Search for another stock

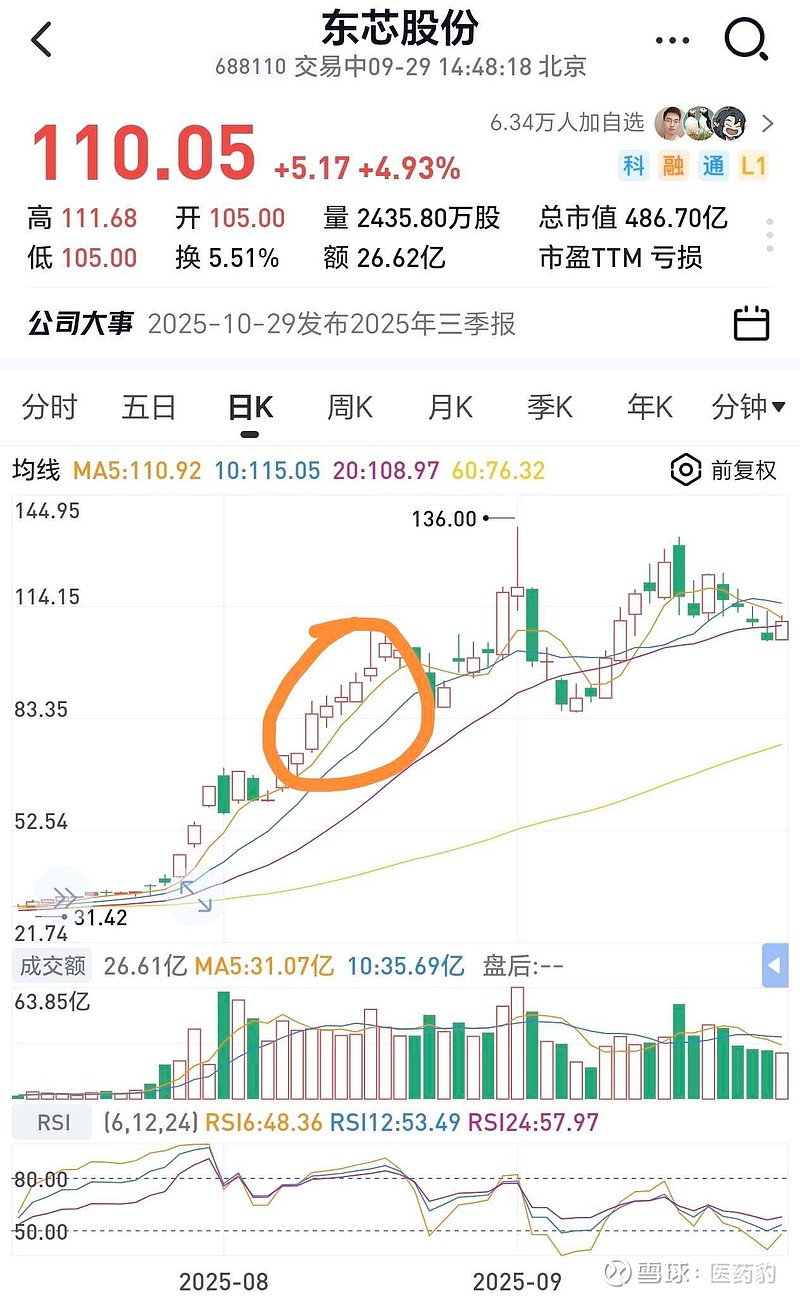tap(745, 41)
